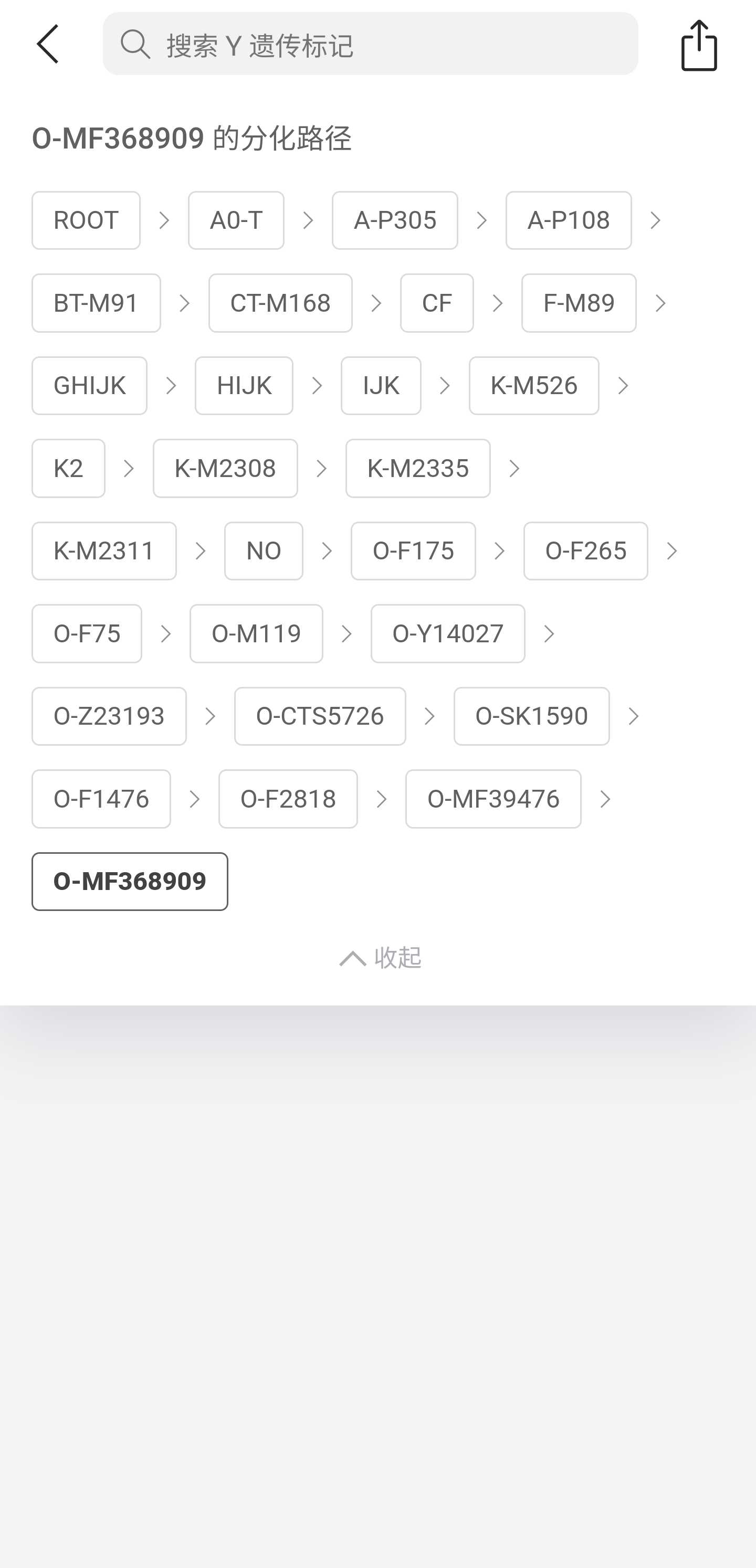View the O-F175 node
Screen dimensions: 756x1568
[x=413, y=551]
